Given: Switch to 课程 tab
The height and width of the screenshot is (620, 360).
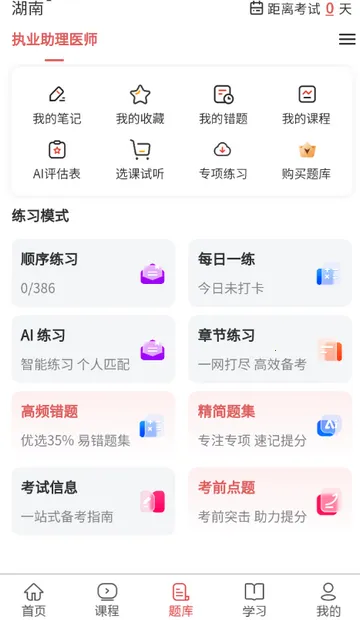Looking at the screenshot, I should (107, 599).
